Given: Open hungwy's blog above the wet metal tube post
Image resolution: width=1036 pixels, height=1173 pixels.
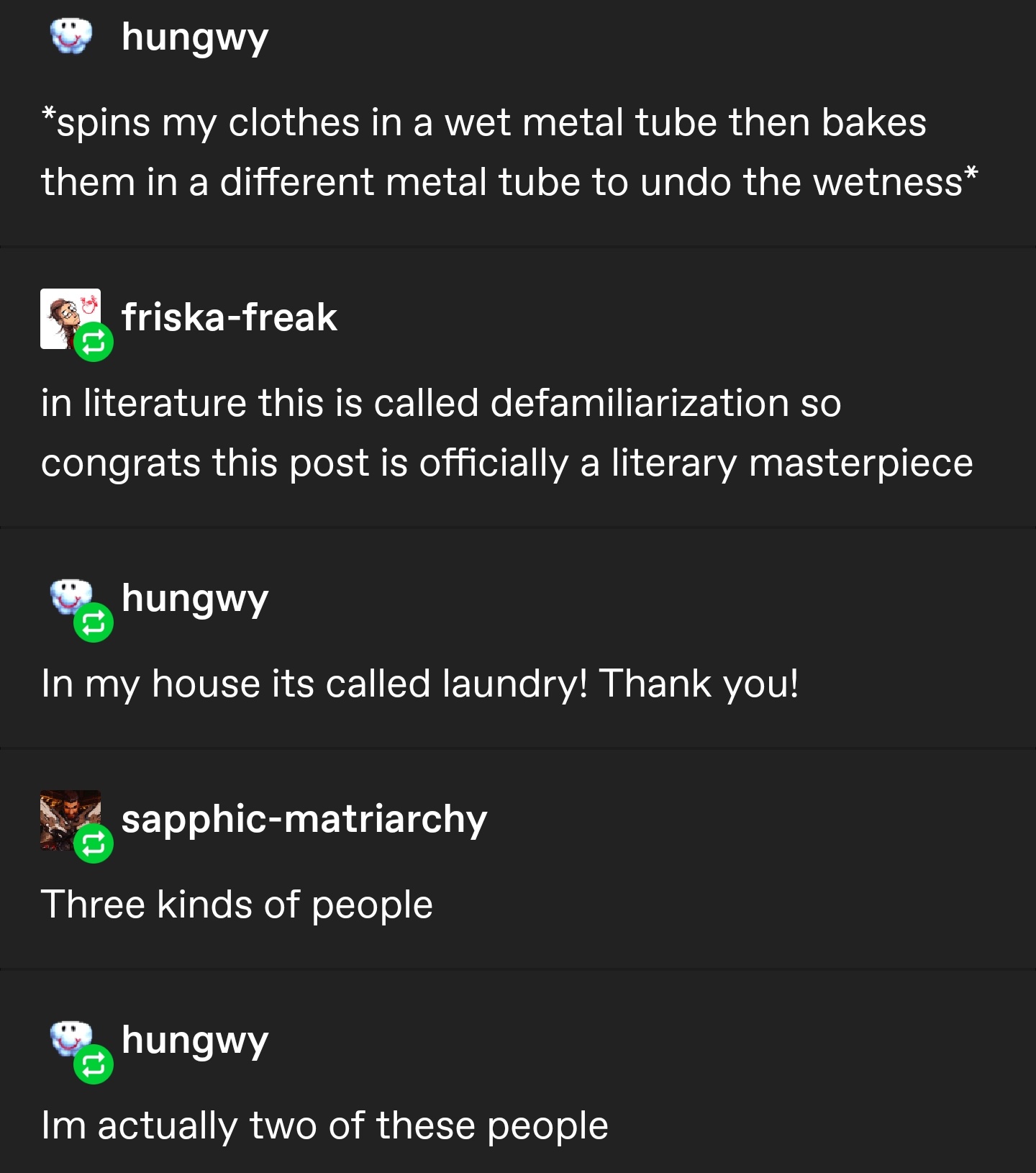Looking at the screenshot, I should pyautogui.click(x=194, y=37).
